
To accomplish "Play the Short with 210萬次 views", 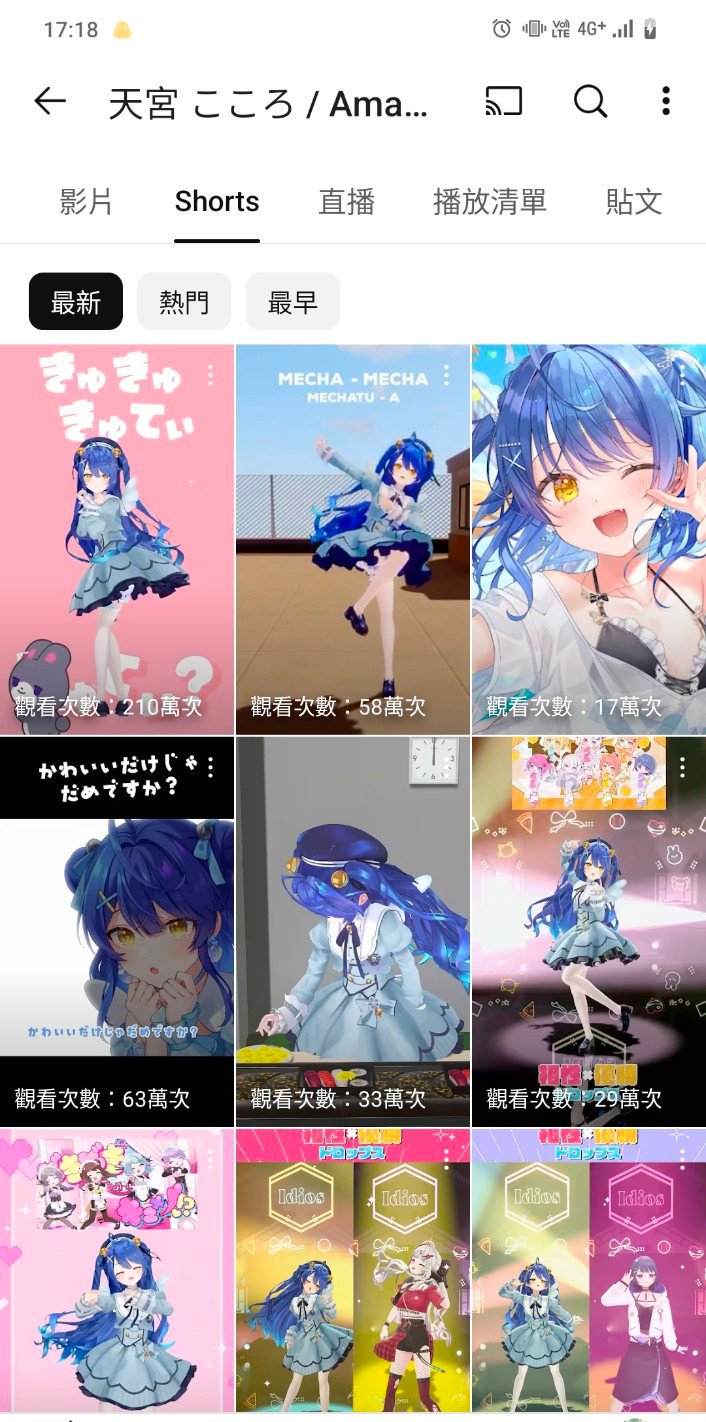I will click(x=117, y=540).
